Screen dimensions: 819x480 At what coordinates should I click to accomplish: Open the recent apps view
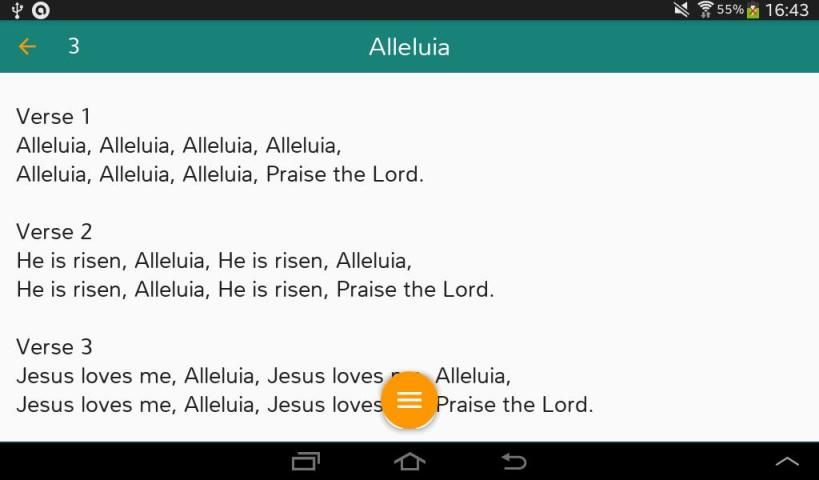pos(306,461)
